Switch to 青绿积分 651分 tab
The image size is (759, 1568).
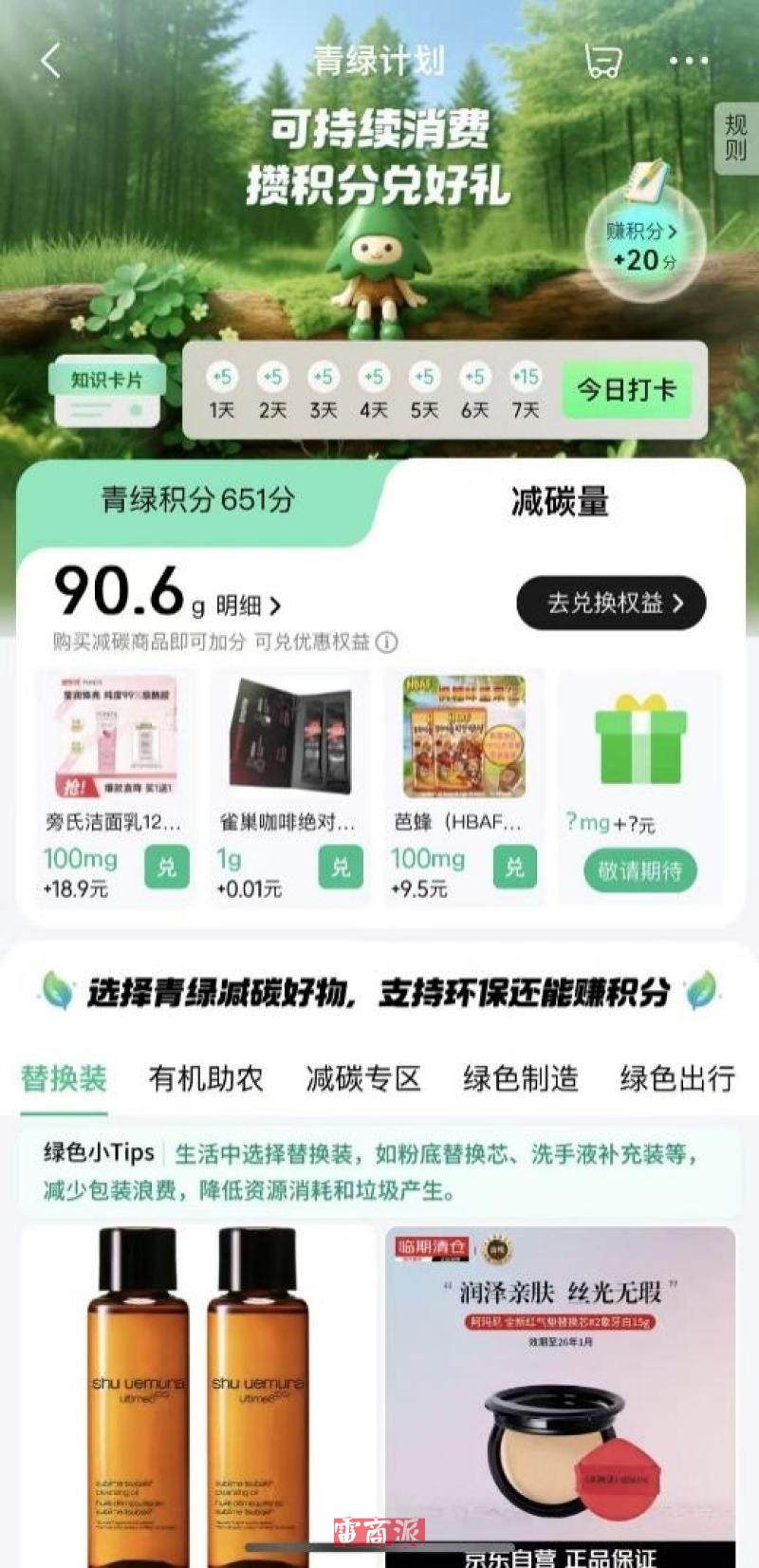(x=197, y=499)
